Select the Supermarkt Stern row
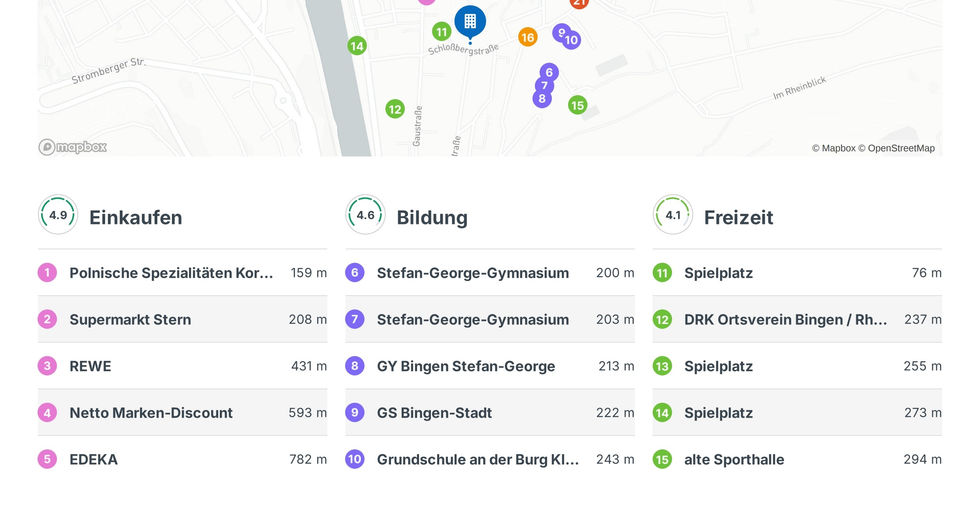Screen dimensions: 980x507 (x=182, y=319)
